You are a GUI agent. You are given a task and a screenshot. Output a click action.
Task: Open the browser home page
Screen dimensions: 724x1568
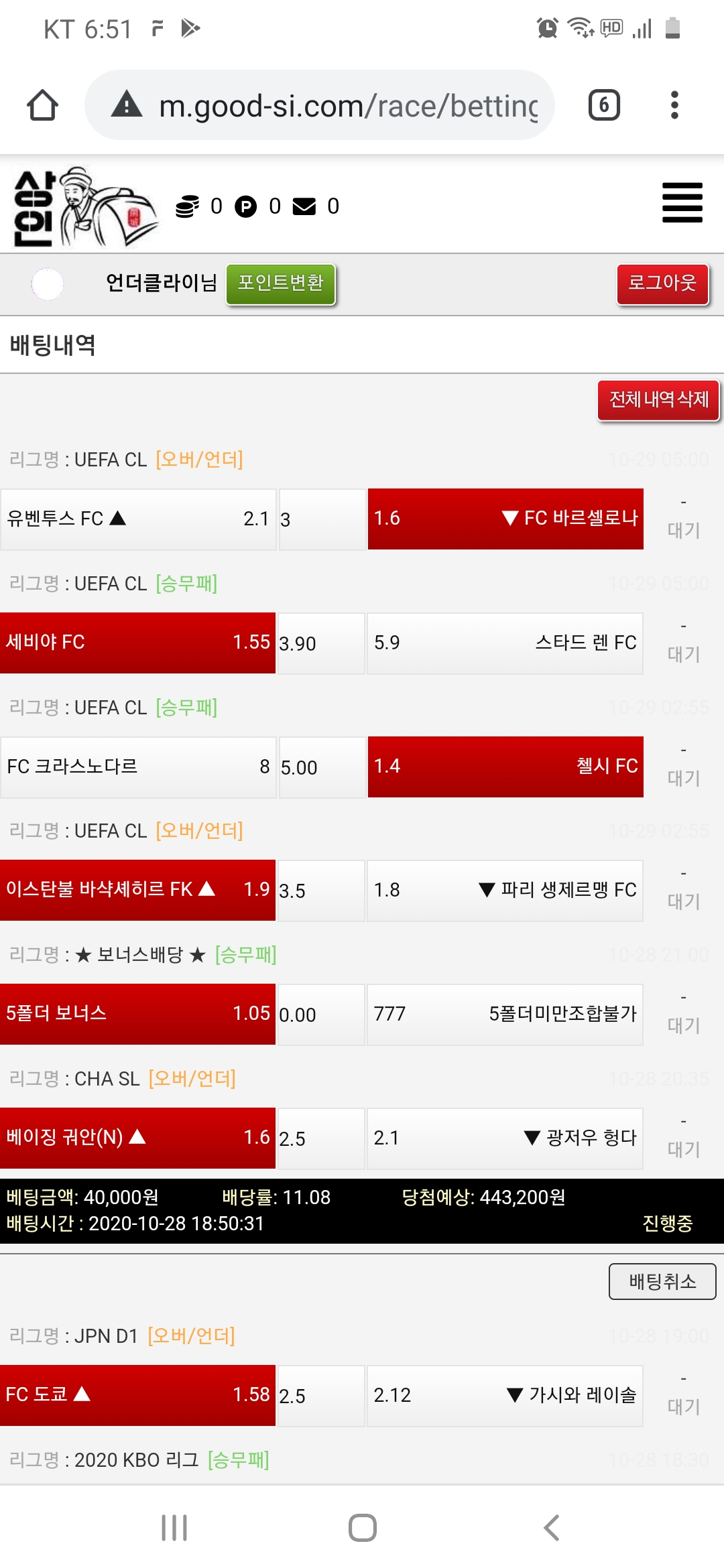tap(42, 105)
